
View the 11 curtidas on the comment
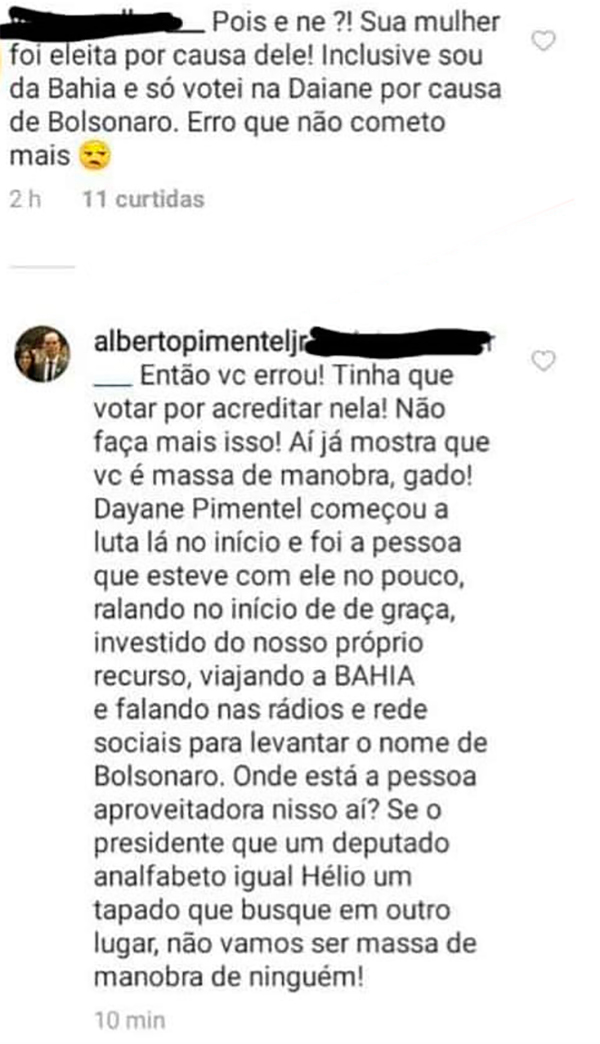point(145,199)
